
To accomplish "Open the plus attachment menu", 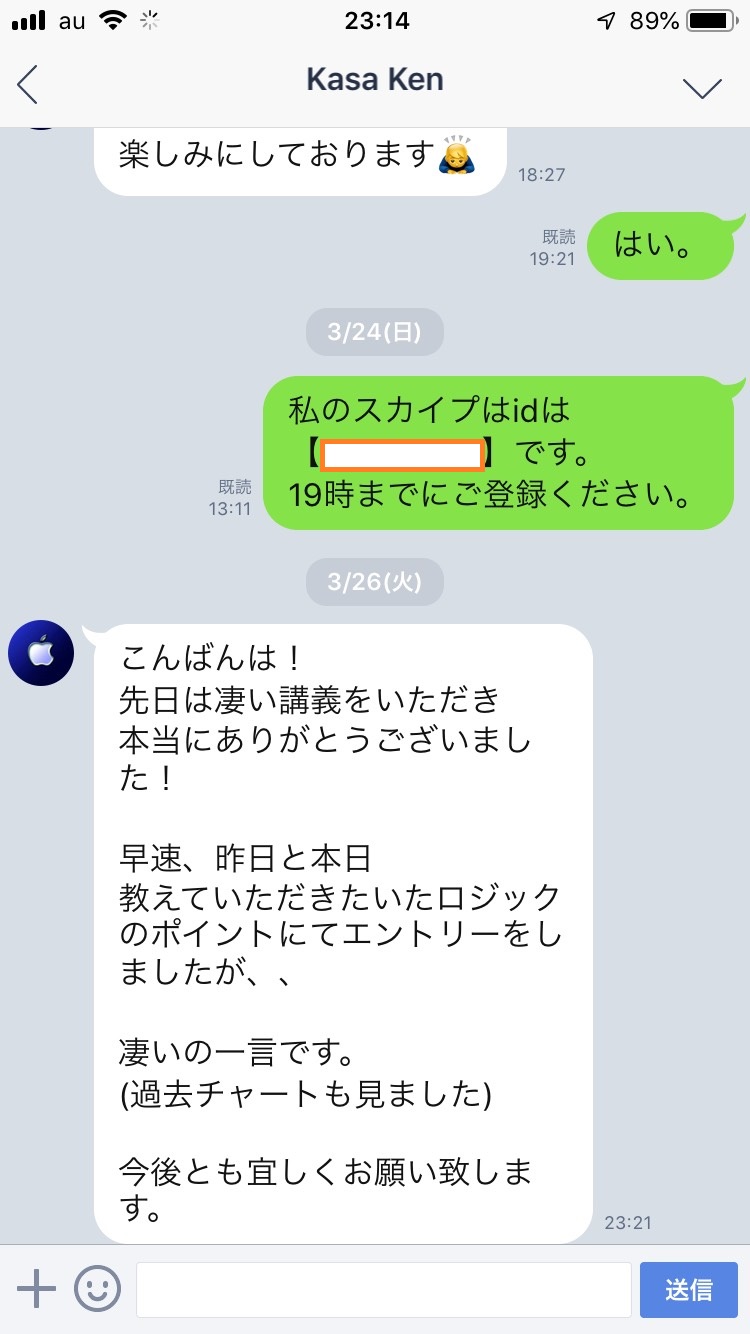I will [36, 1289].
